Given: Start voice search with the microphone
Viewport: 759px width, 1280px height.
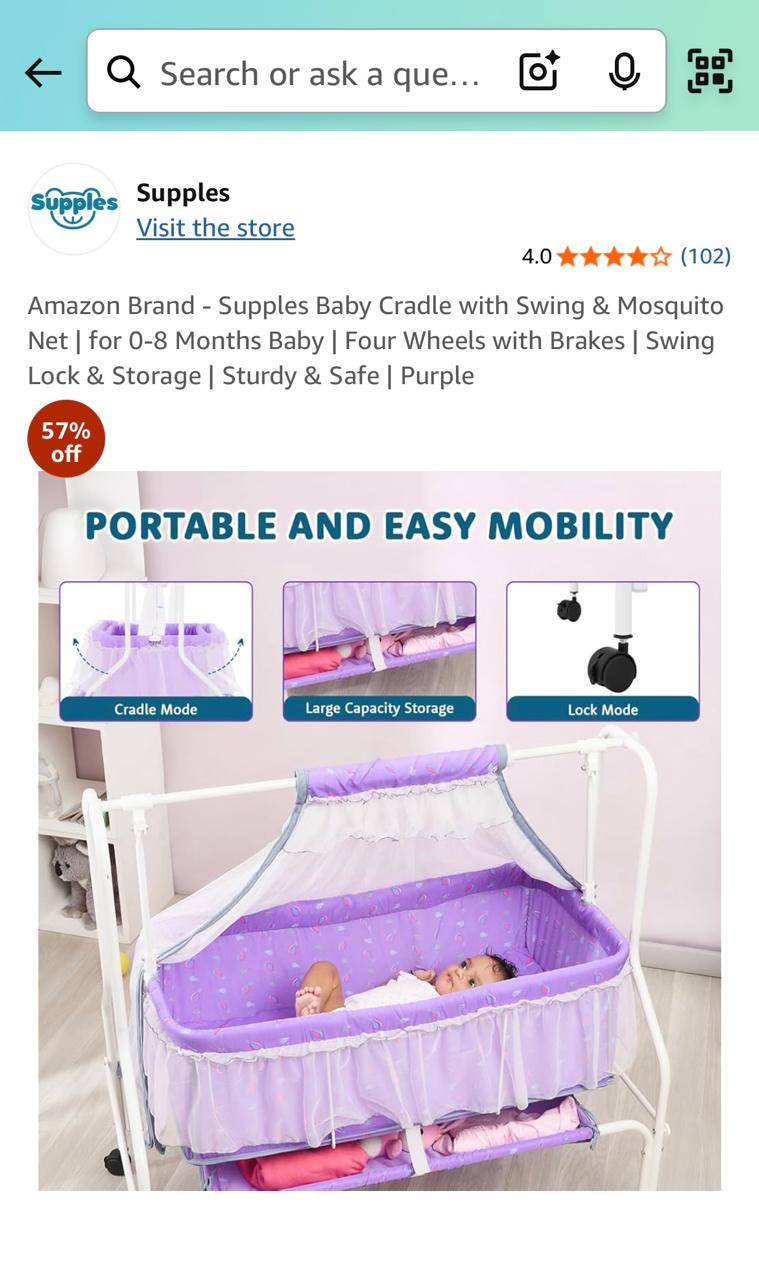Looking at the screenshot, I should [624, 72].
